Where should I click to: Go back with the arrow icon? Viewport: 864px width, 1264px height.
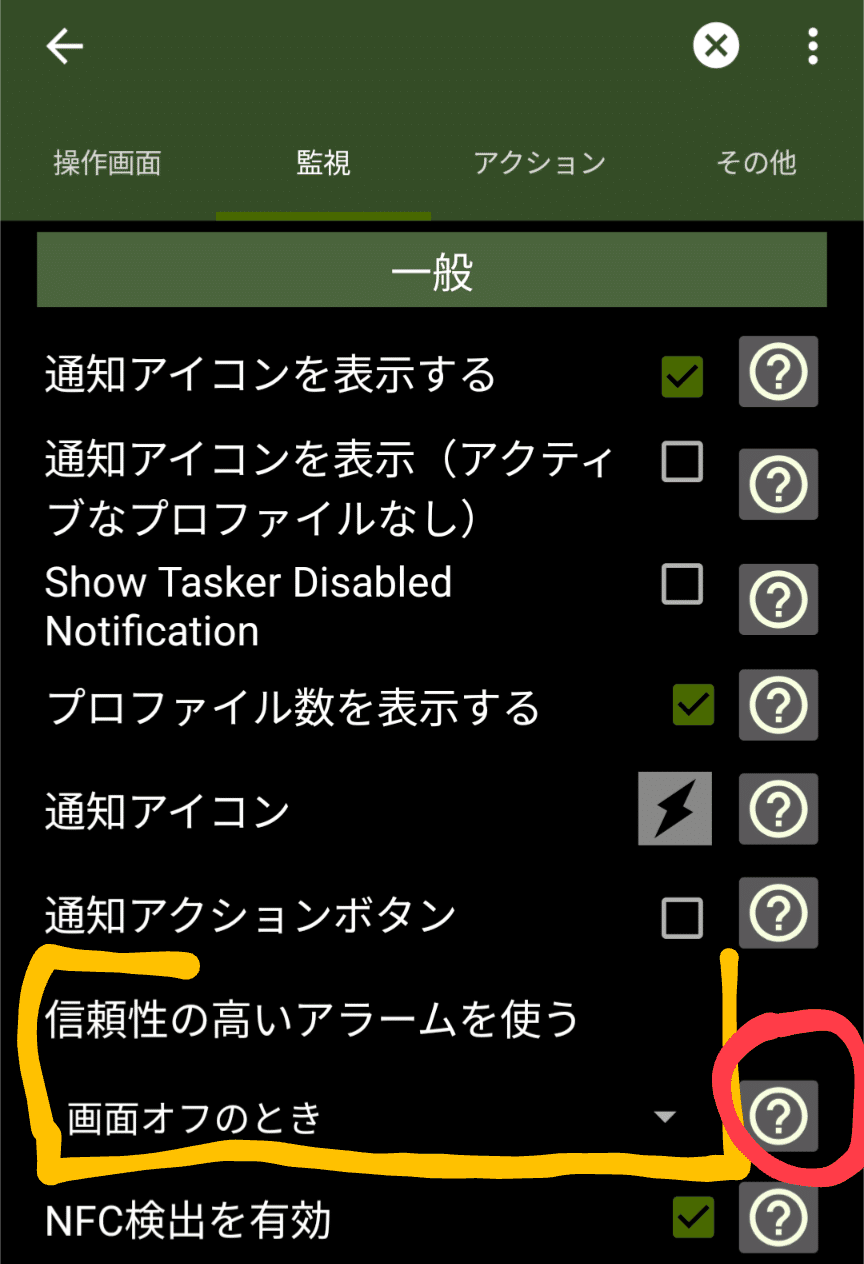coord(65,46)
